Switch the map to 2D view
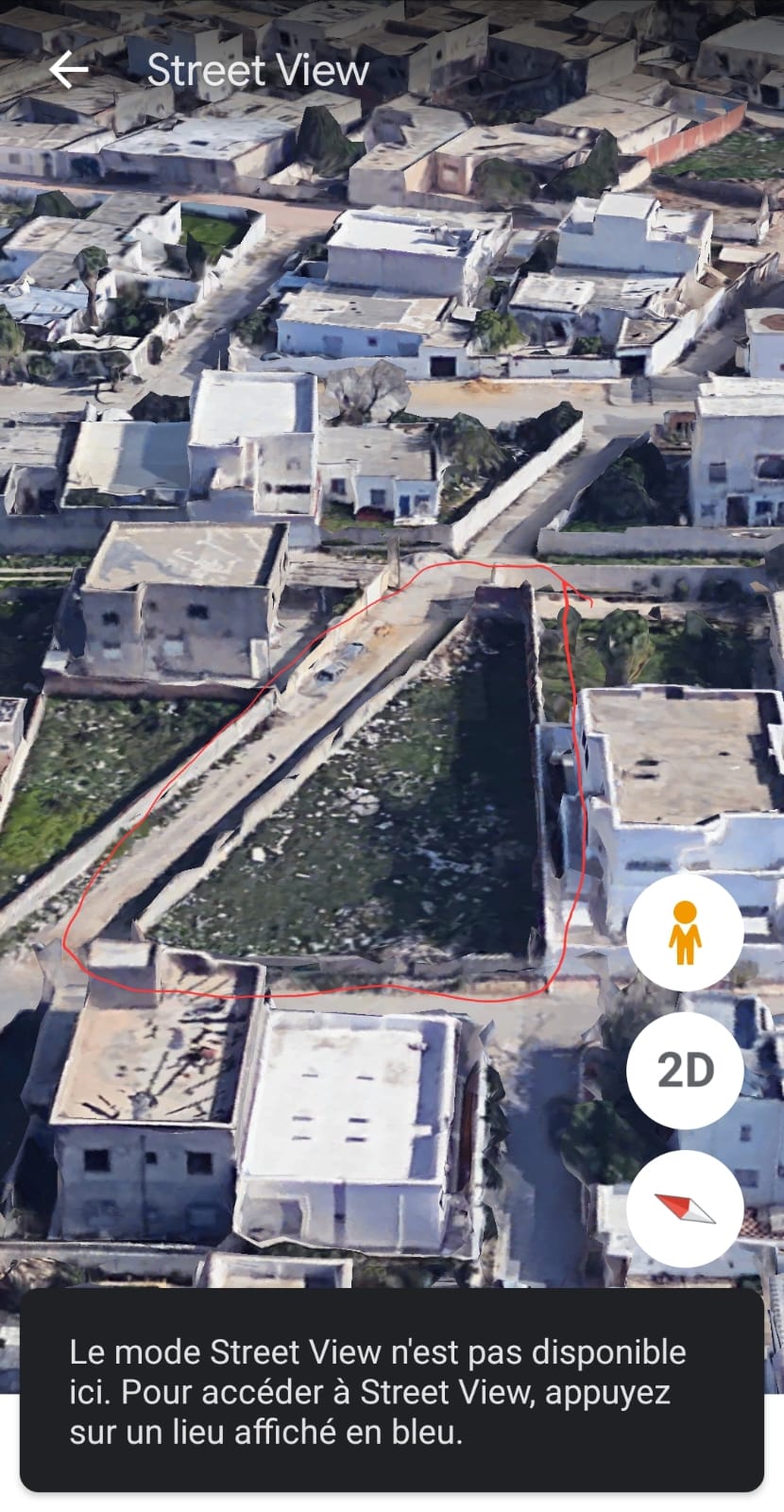784x1512 pixels. [x=685, y=1070]
